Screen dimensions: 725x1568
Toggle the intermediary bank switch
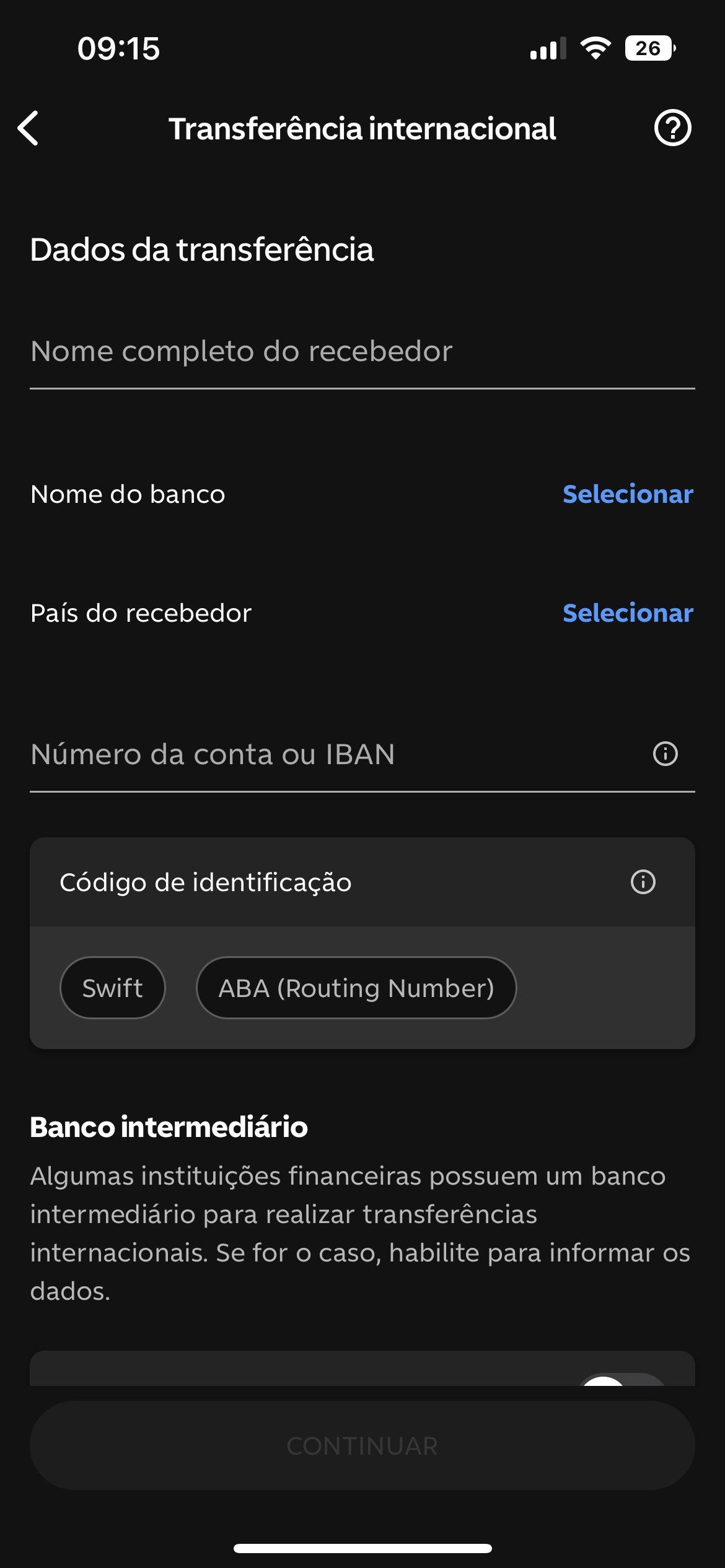pos(622,1380)
